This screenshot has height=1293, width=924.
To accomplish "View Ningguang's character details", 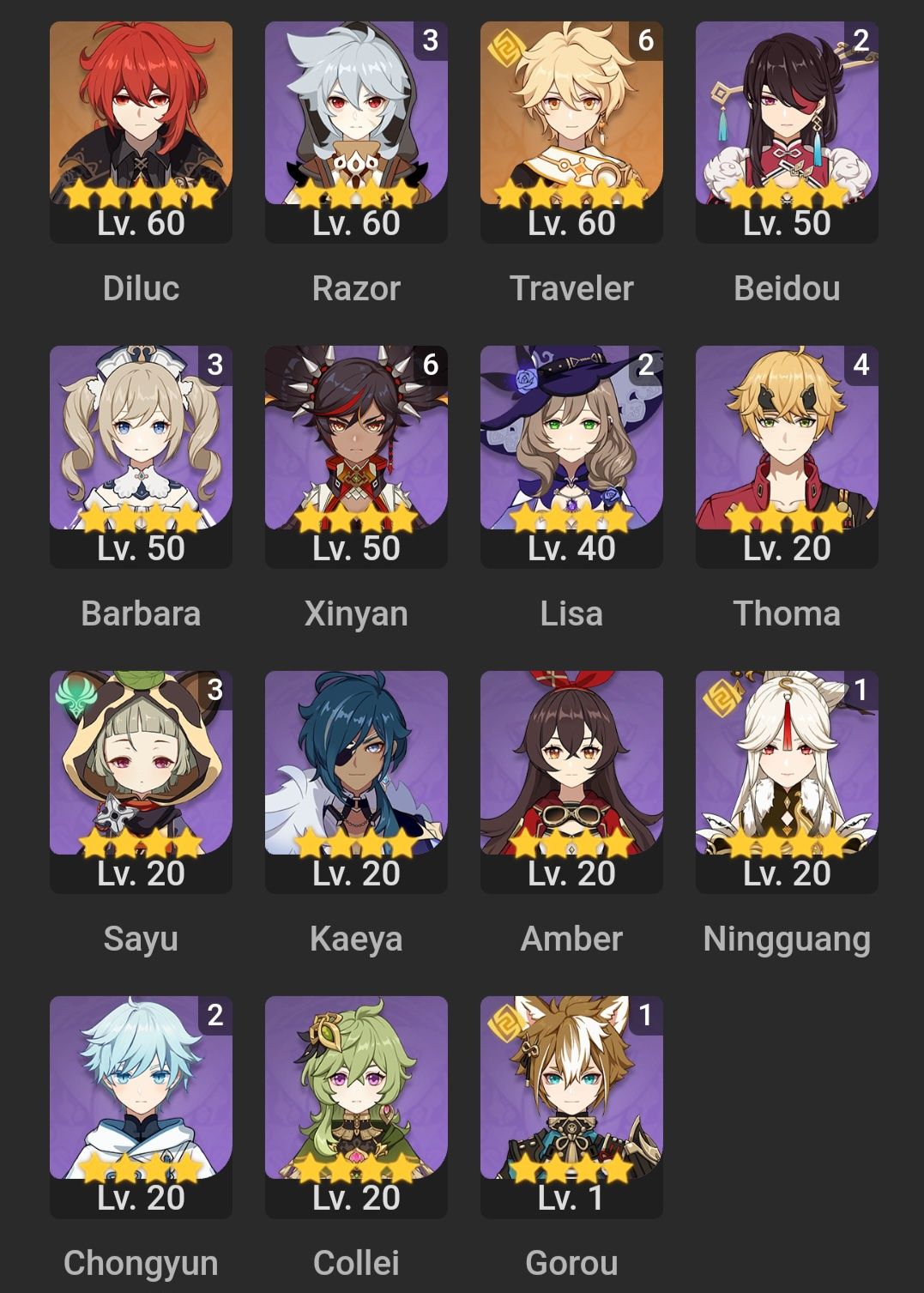I will click(787, 781).
